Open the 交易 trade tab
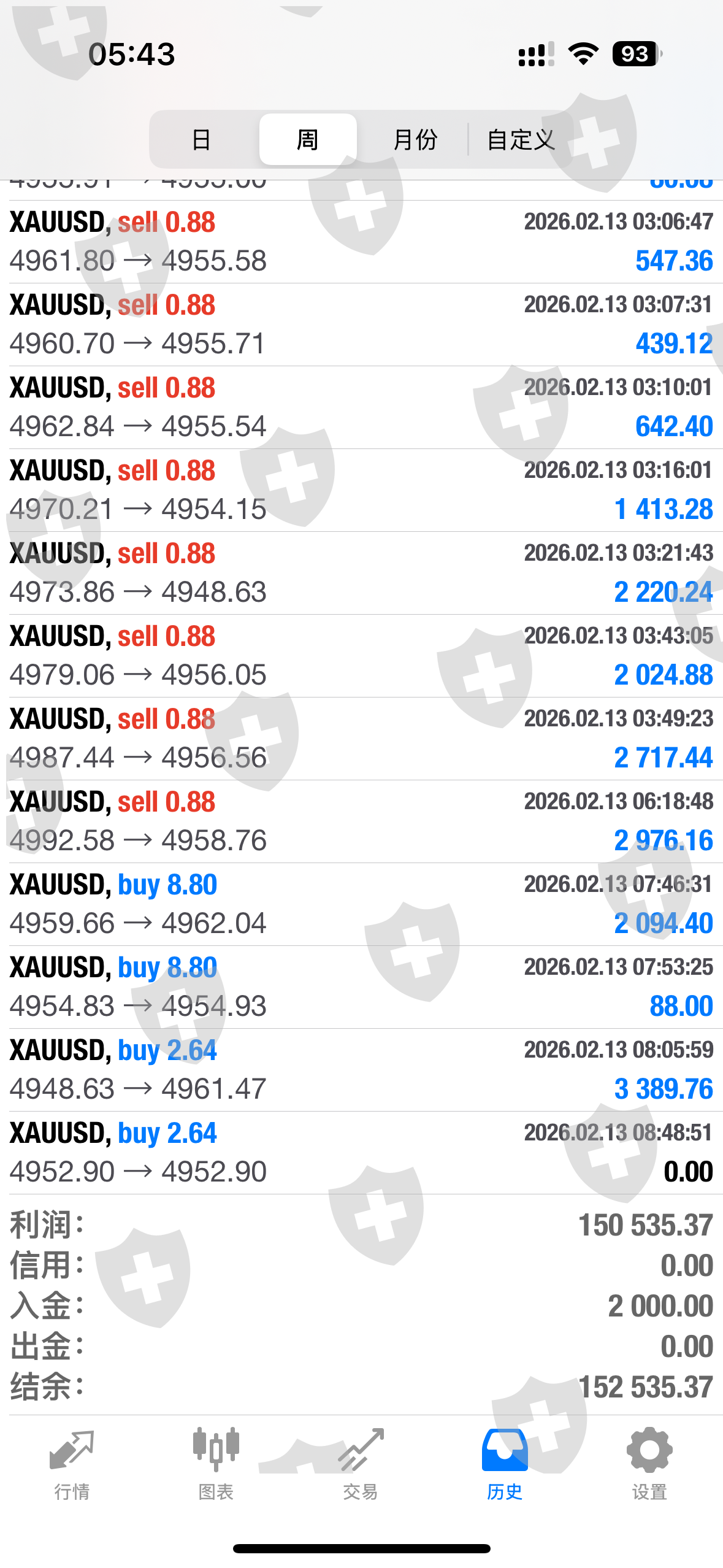Image resolution: width=723 pixels, height=1568 pixels. coord(361,1464)
